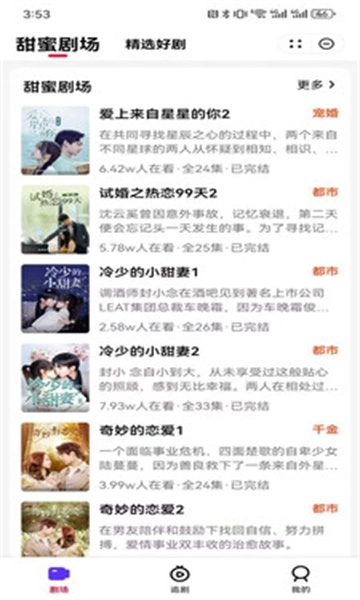Select the 甜蜜剧场 top tab
360x600 pixels.
click(x=58, y=44)
